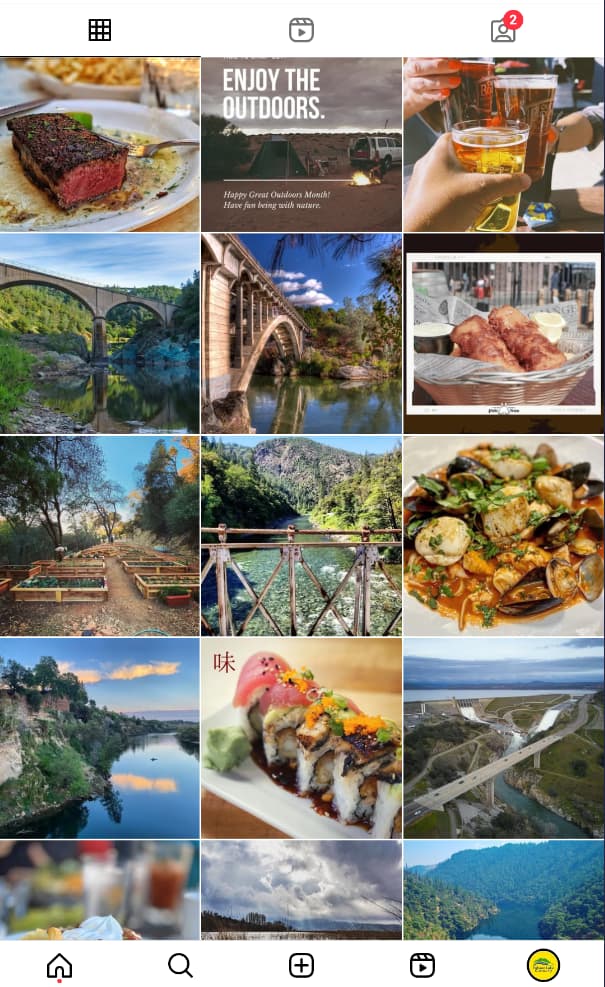This screenshot has width=605, height=987.
Task: Switch to the posts grid tab
Action: [x=99, y=30]
